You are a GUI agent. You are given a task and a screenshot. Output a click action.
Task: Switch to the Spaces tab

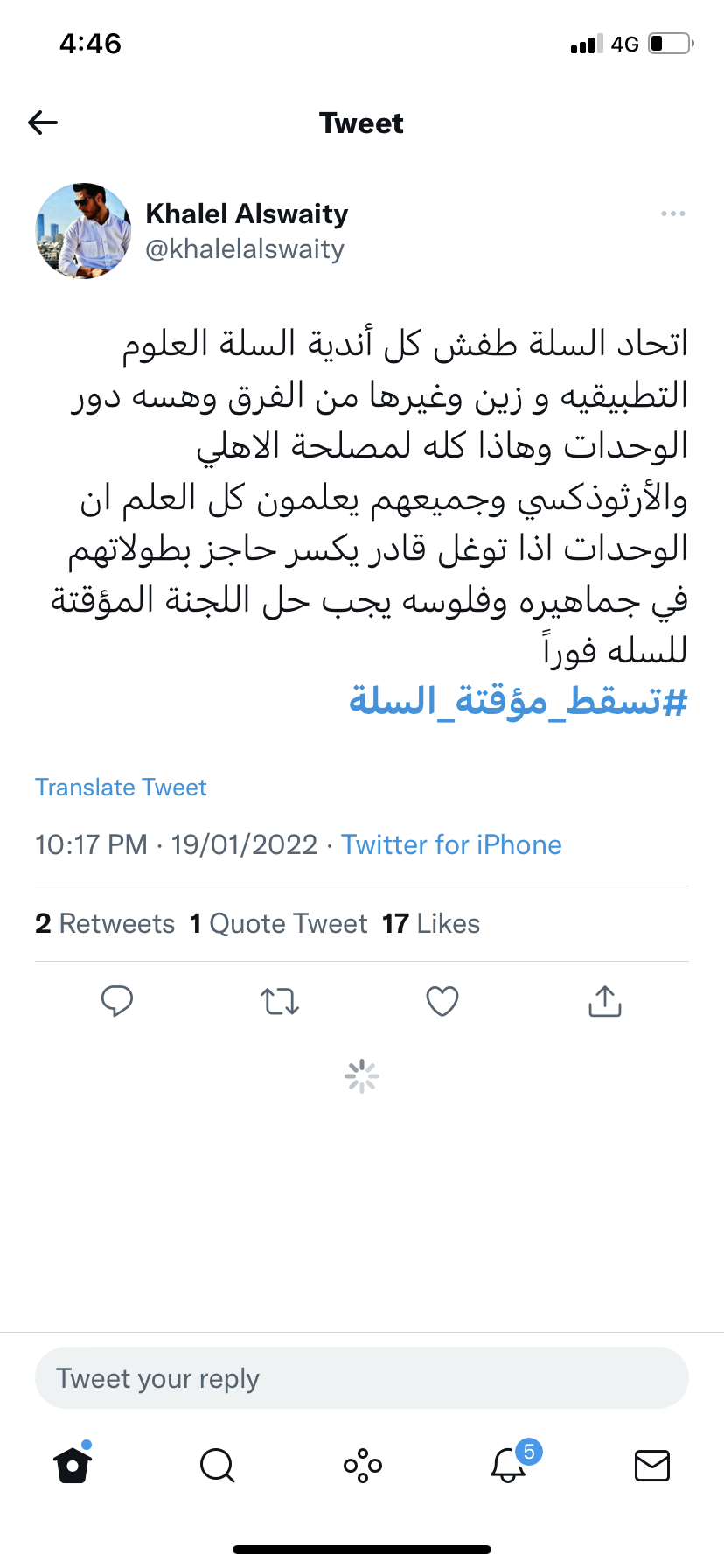point(362,1465)
